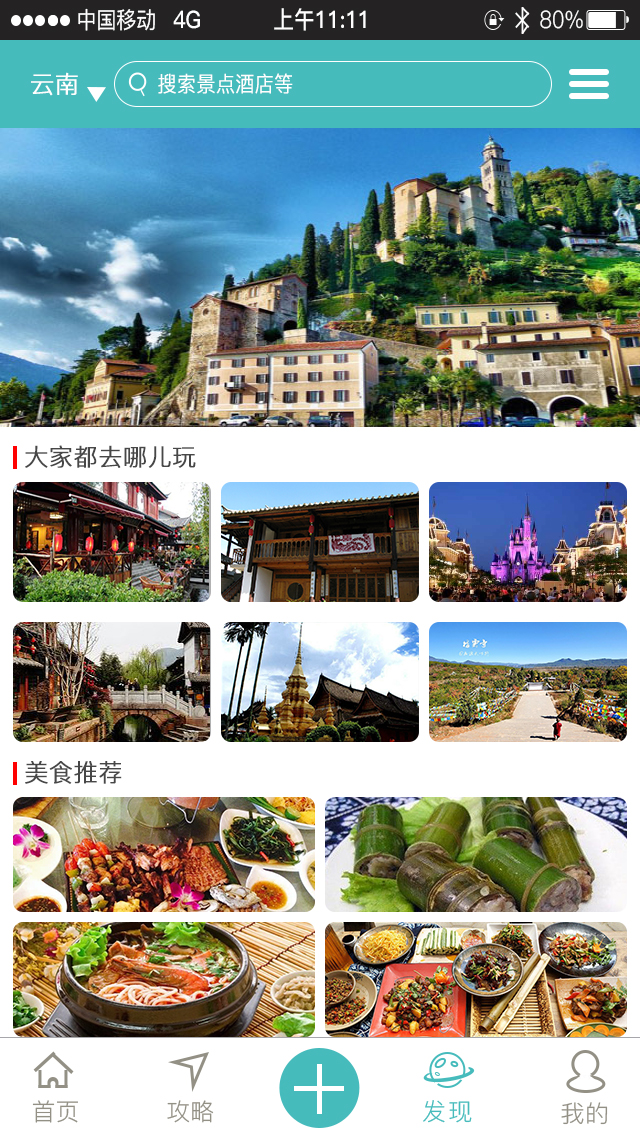View the bamboo tube rice food card
The width and height of the screenshot is (640, 1136).
[x=475, y=854]
